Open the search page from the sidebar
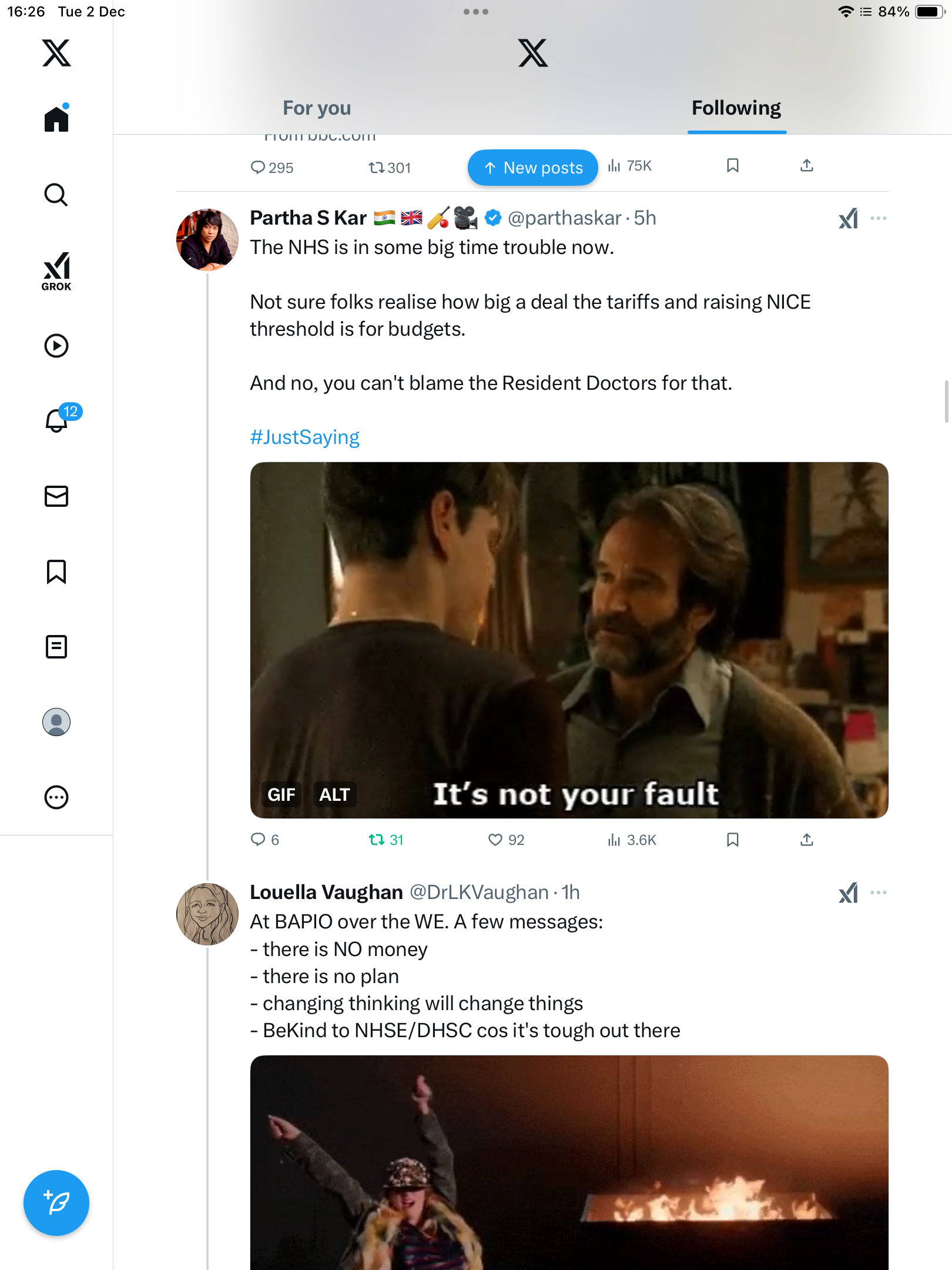This screenshot has height=1270, width=952. [56, 195]
